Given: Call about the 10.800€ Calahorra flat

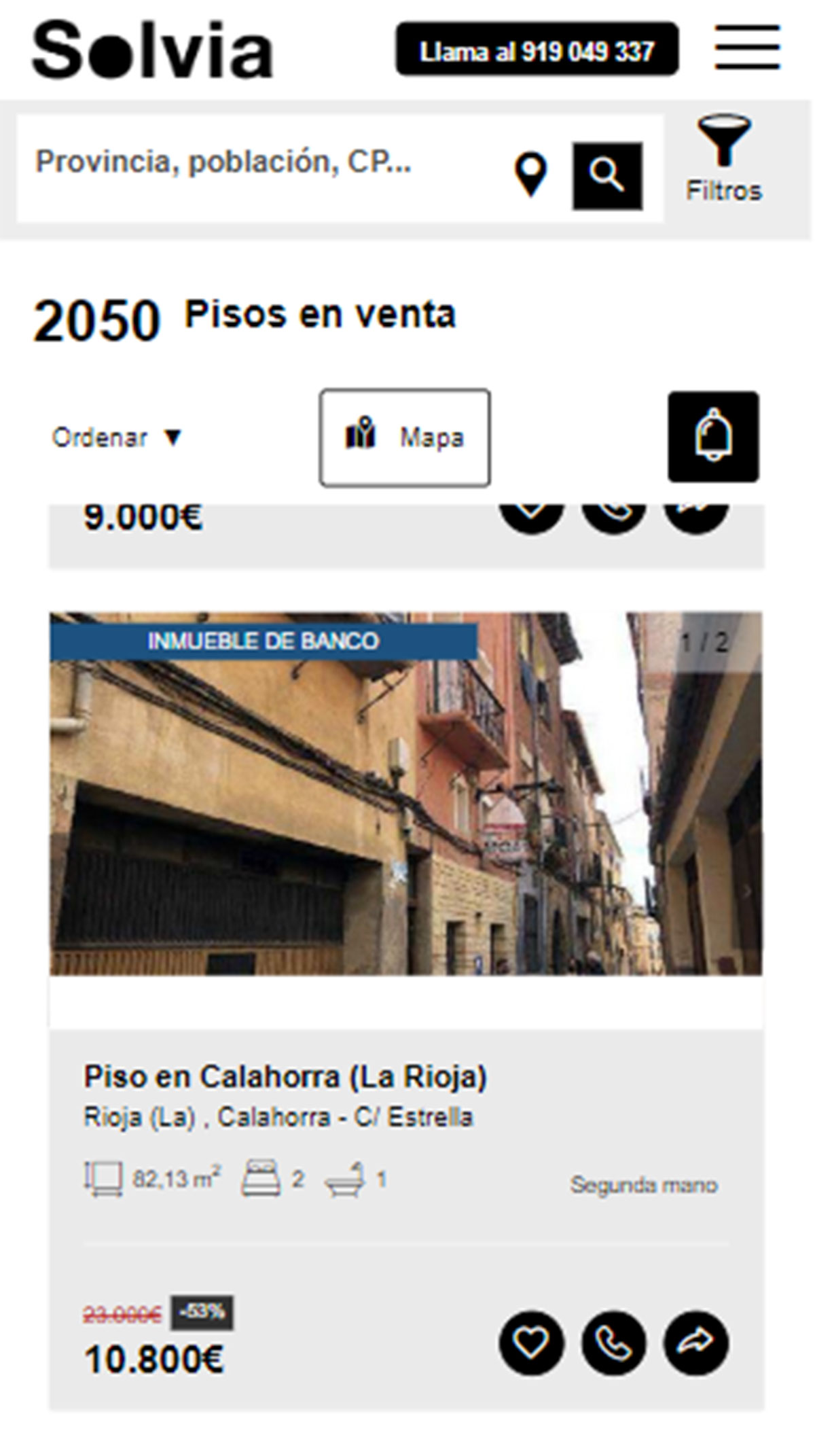Looking at the screenshot, I should pyautogui.click(x=613, y=1343).
